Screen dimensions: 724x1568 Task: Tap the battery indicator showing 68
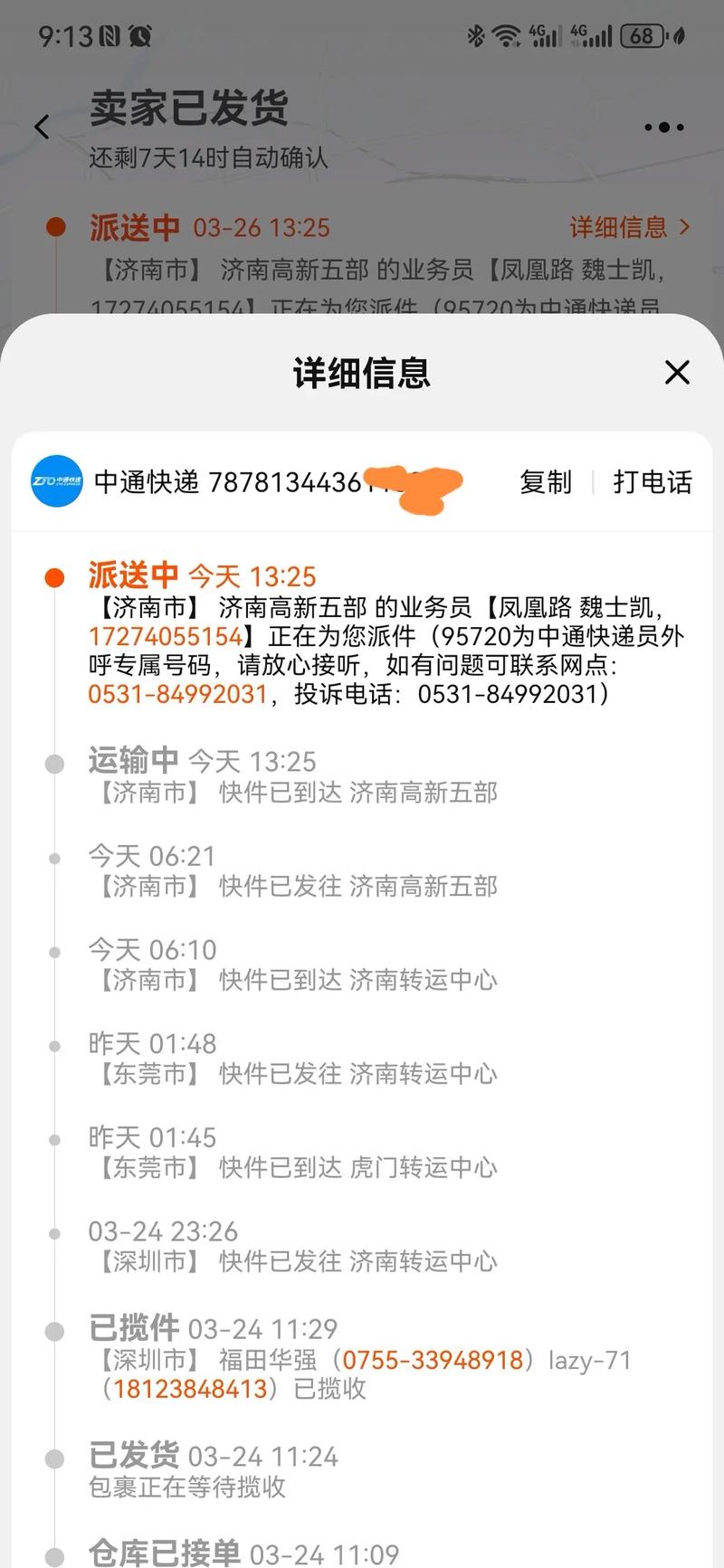pos(643,35)
